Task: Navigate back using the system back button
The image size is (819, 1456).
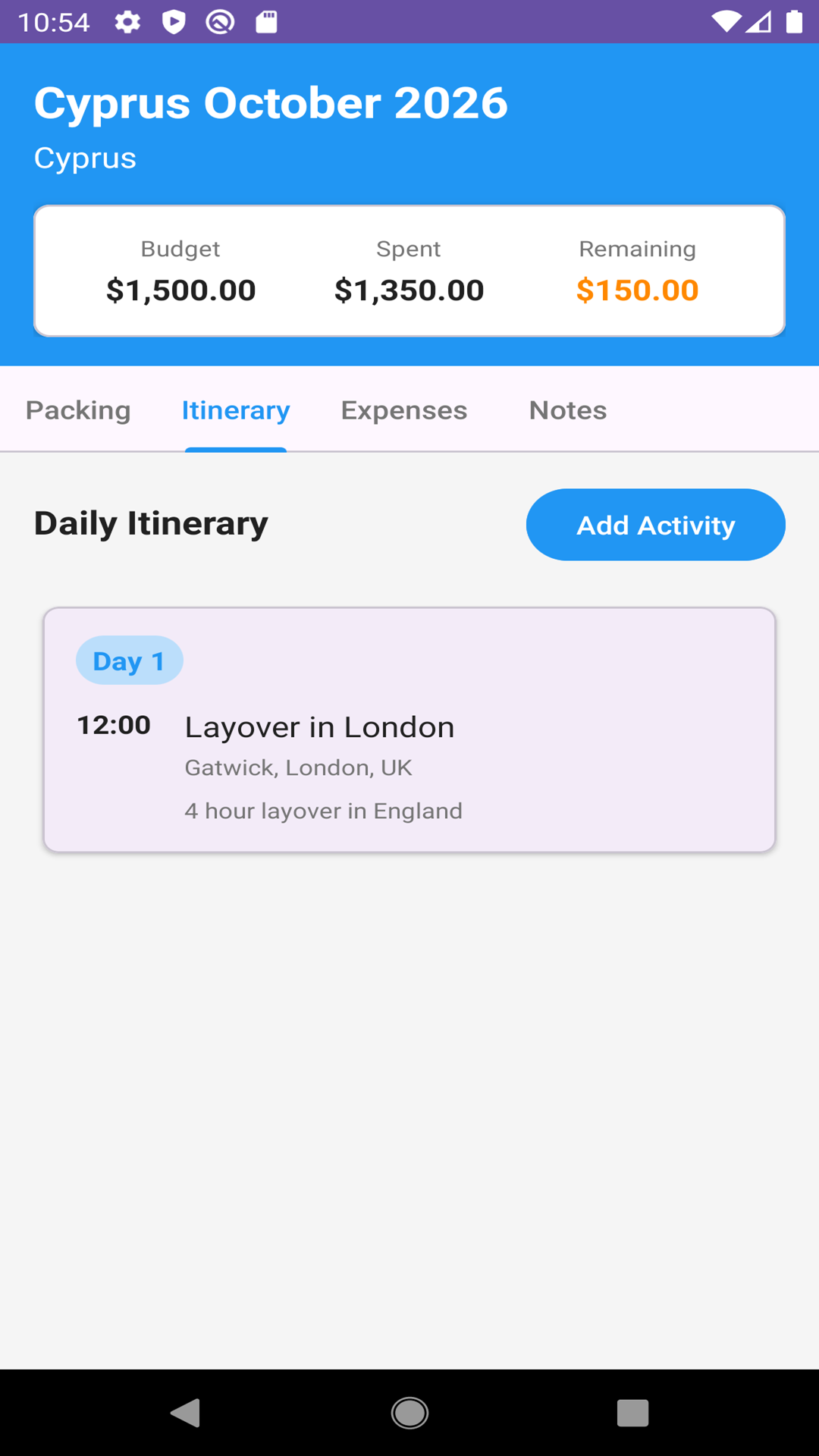Action: pos(186,1413)
